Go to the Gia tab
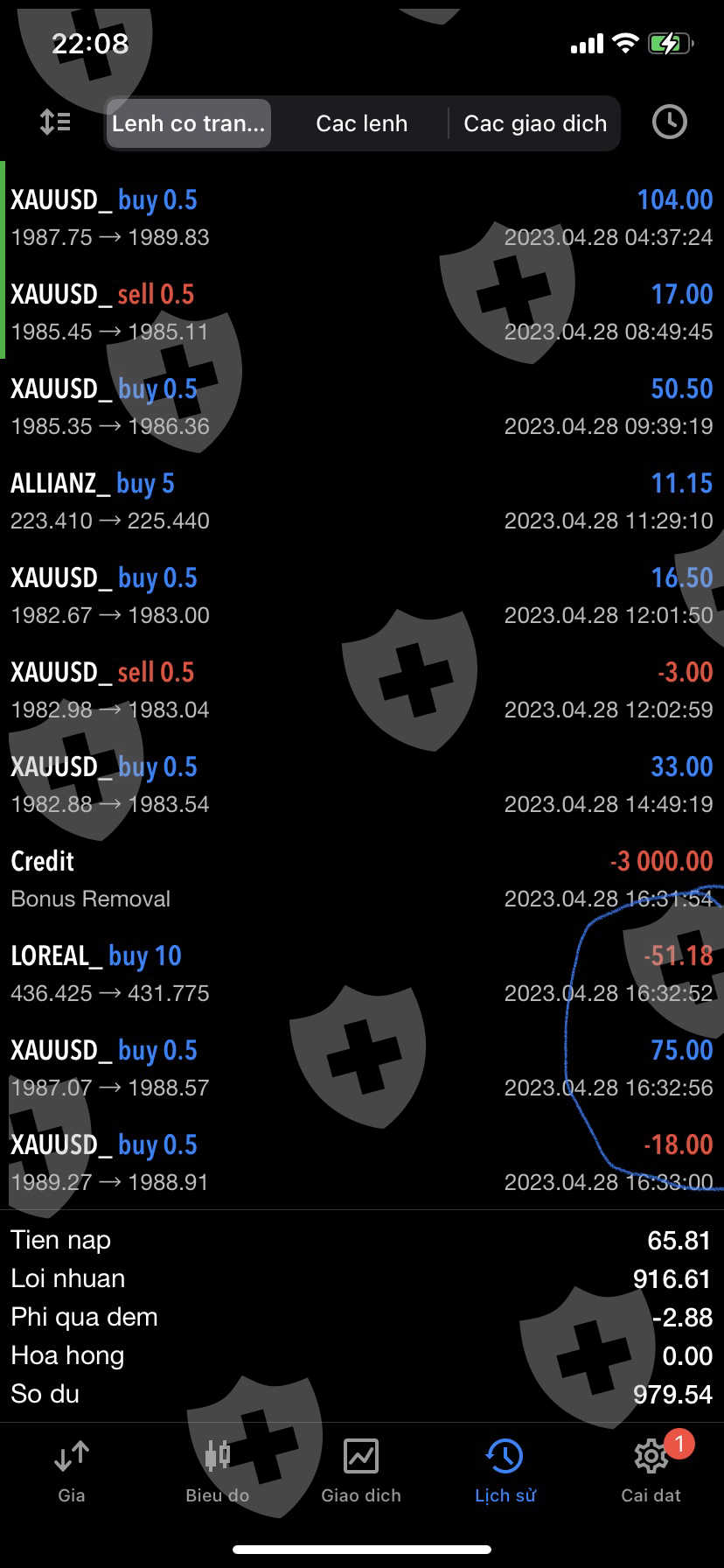 pos(72,1470)
